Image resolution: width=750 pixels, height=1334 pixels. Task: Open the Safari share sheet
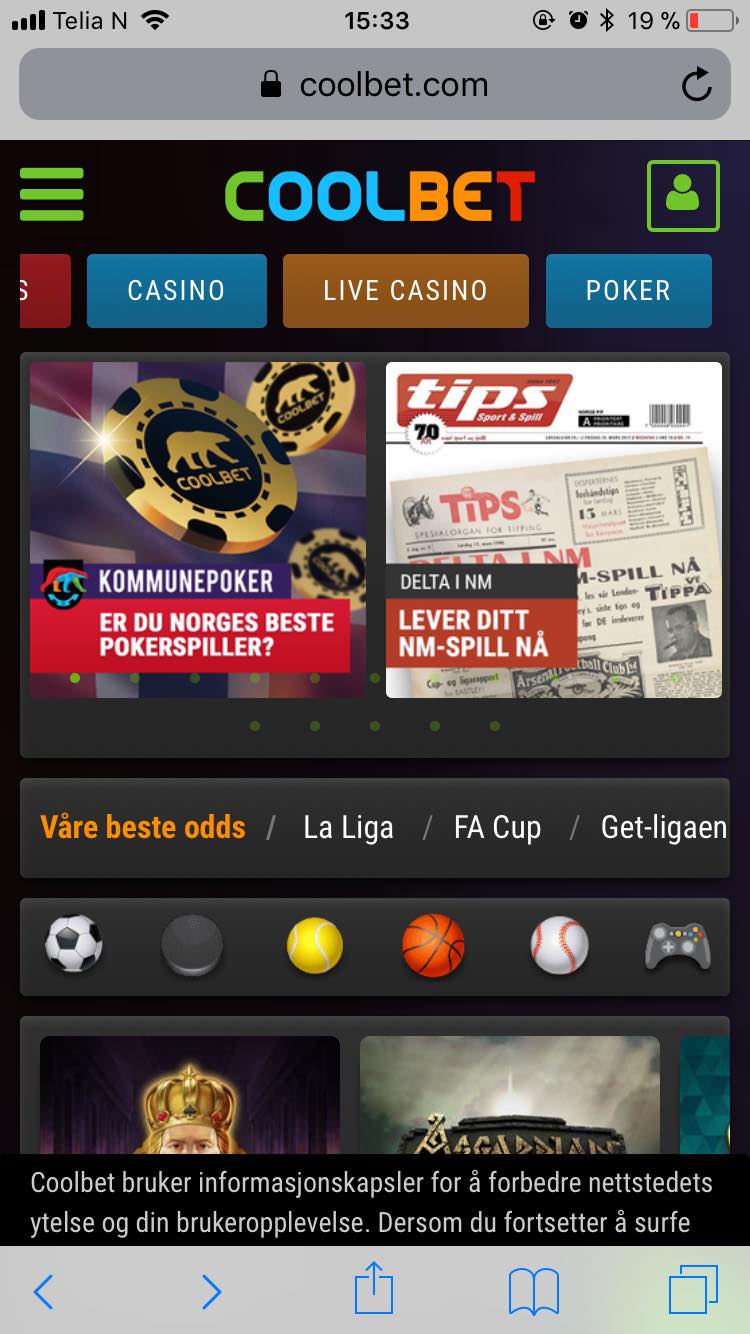[x=374, y=1291]
